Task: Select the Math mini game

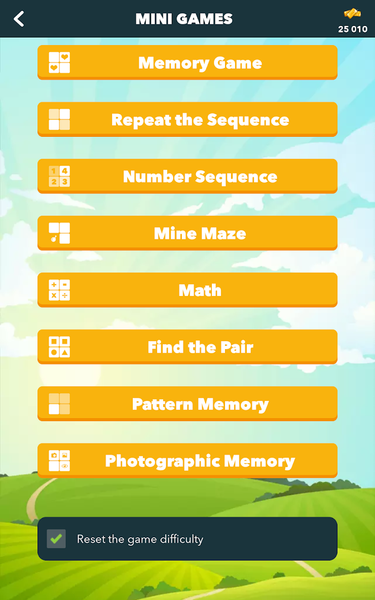Action: click(x=188, y=290)
